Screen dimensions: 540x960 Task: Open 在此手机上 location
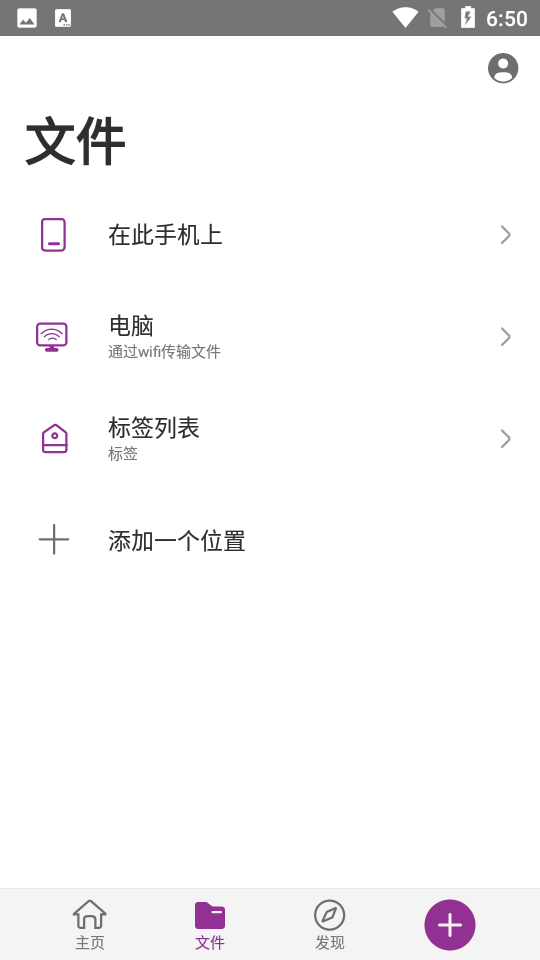click(270, 235)
